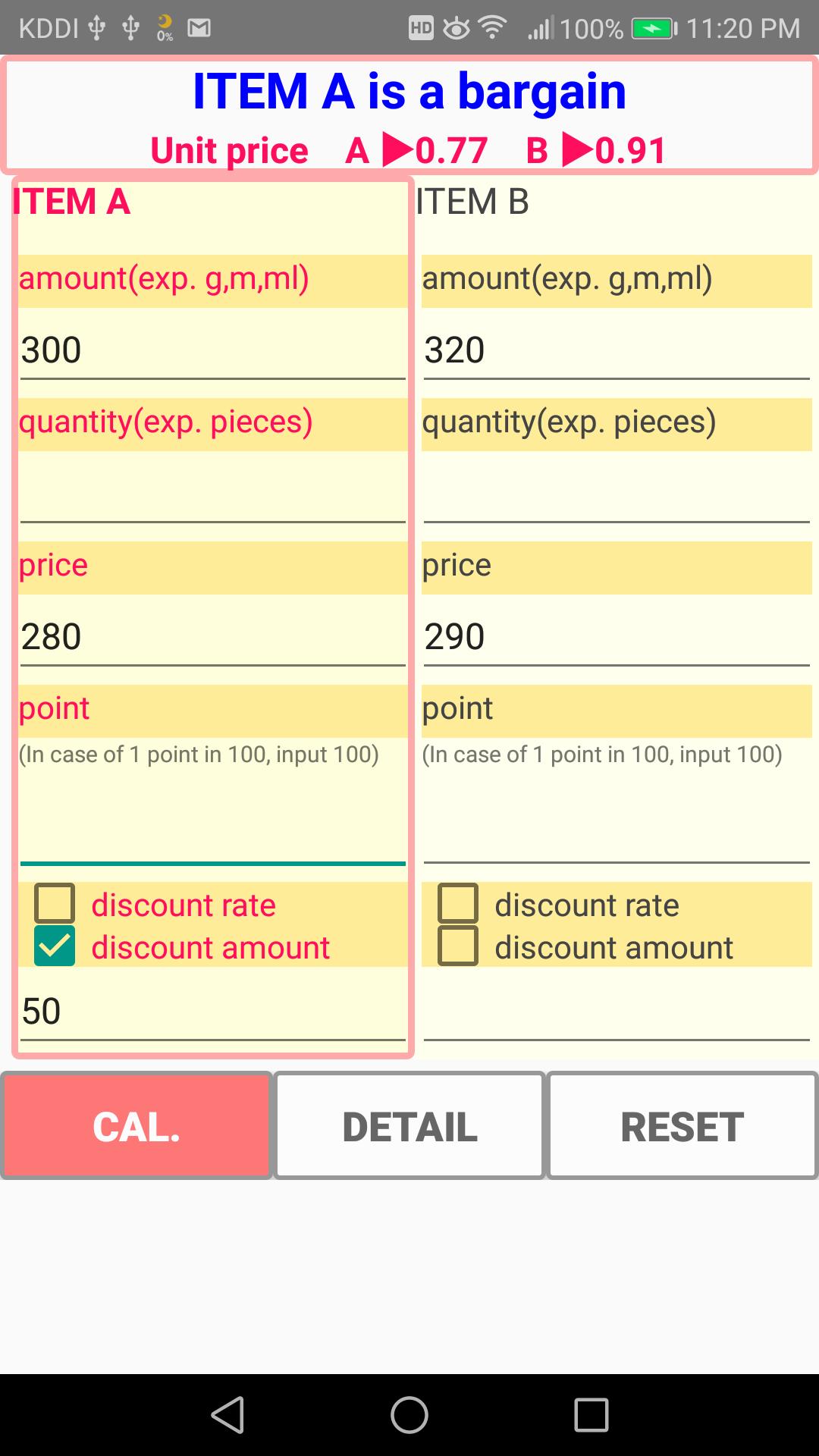This screenshot has height=1456, width=819.
Task: Open the DETAIL view
Action: point(409,1126)
